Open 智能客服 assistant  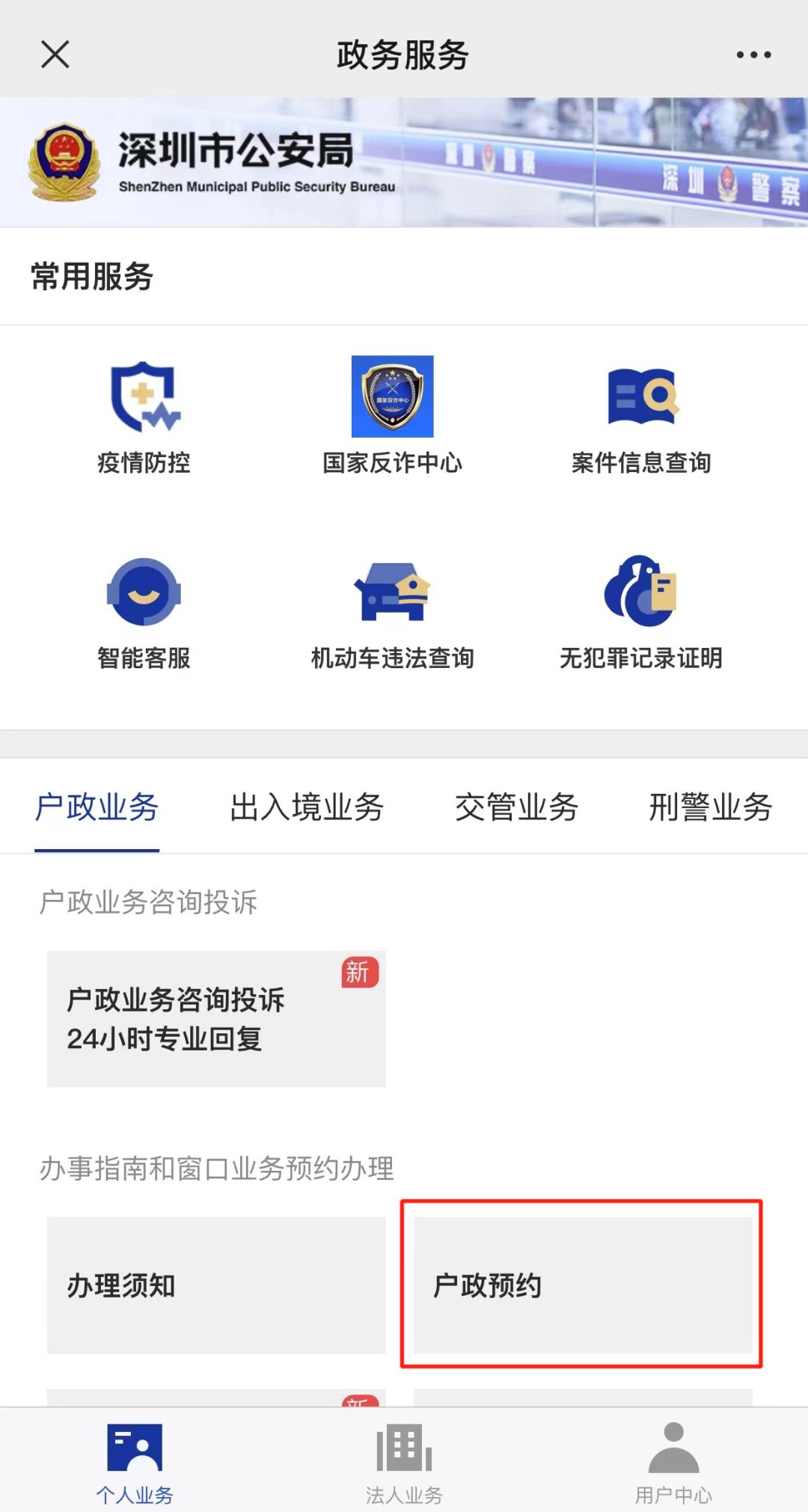144,611
